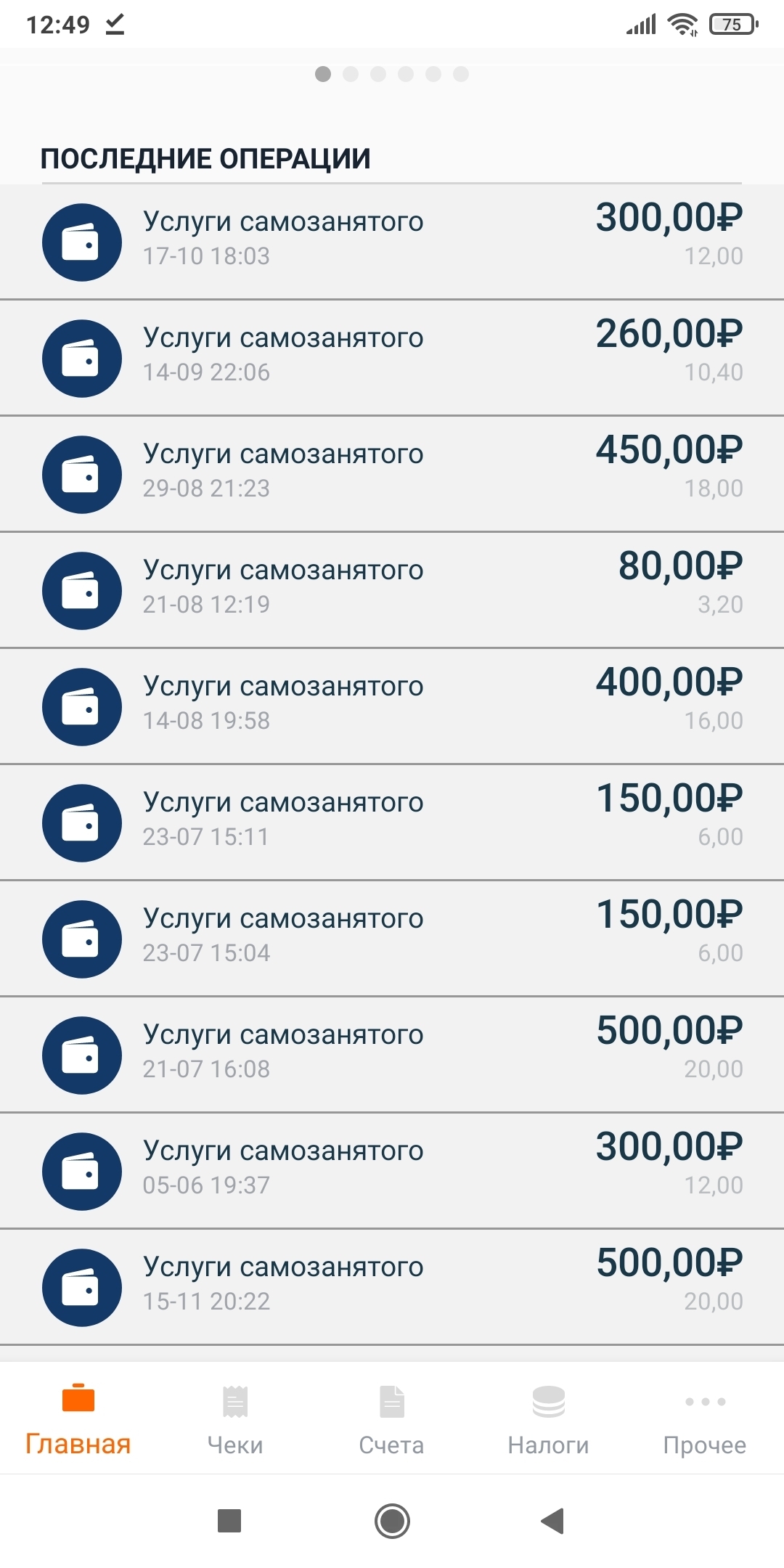Open the 400,00₽ operation from 14-08 19:58
This screenshot has height=1568, width=784.
click(392, 706)
